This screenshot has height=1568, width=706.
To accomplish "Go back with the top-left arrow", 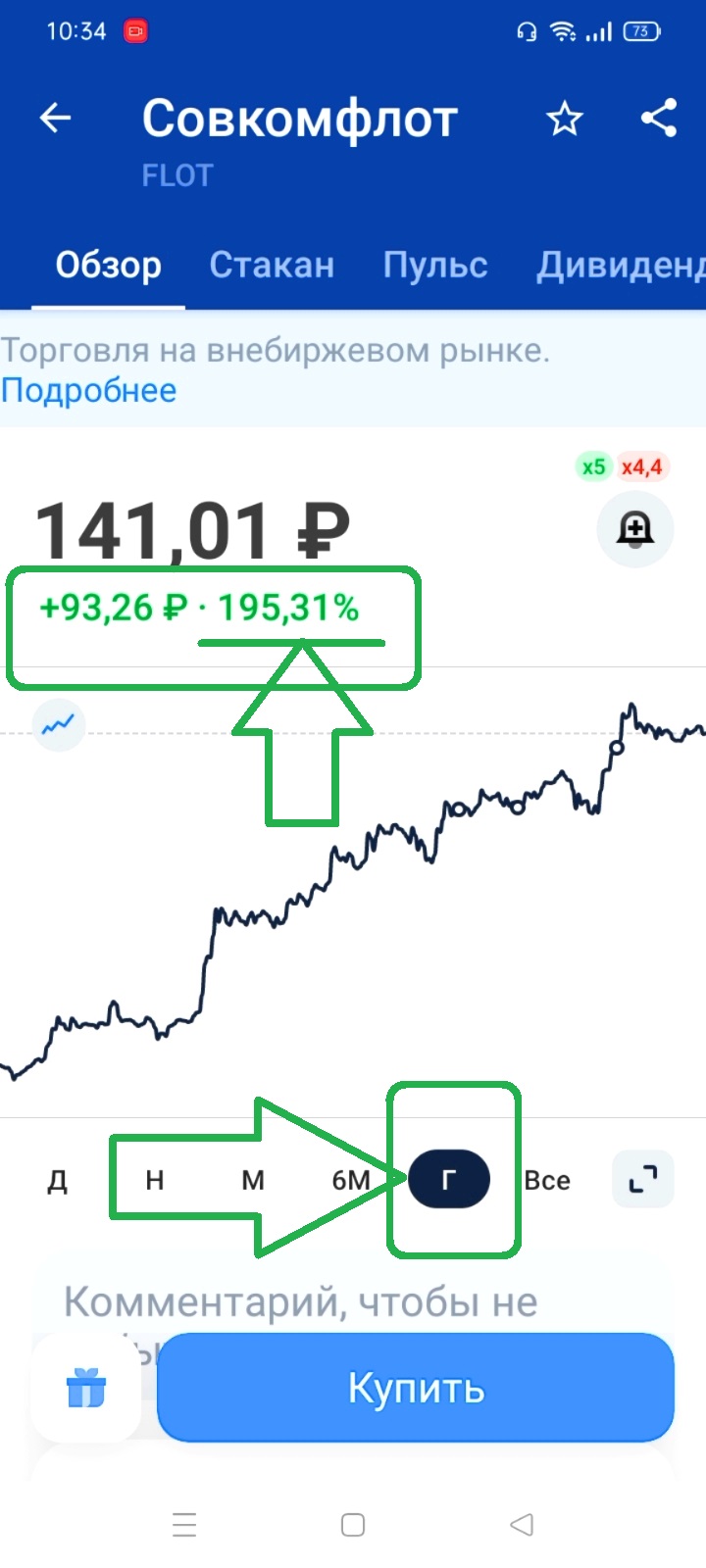I will pyautogui.click(x=55, y=119).
